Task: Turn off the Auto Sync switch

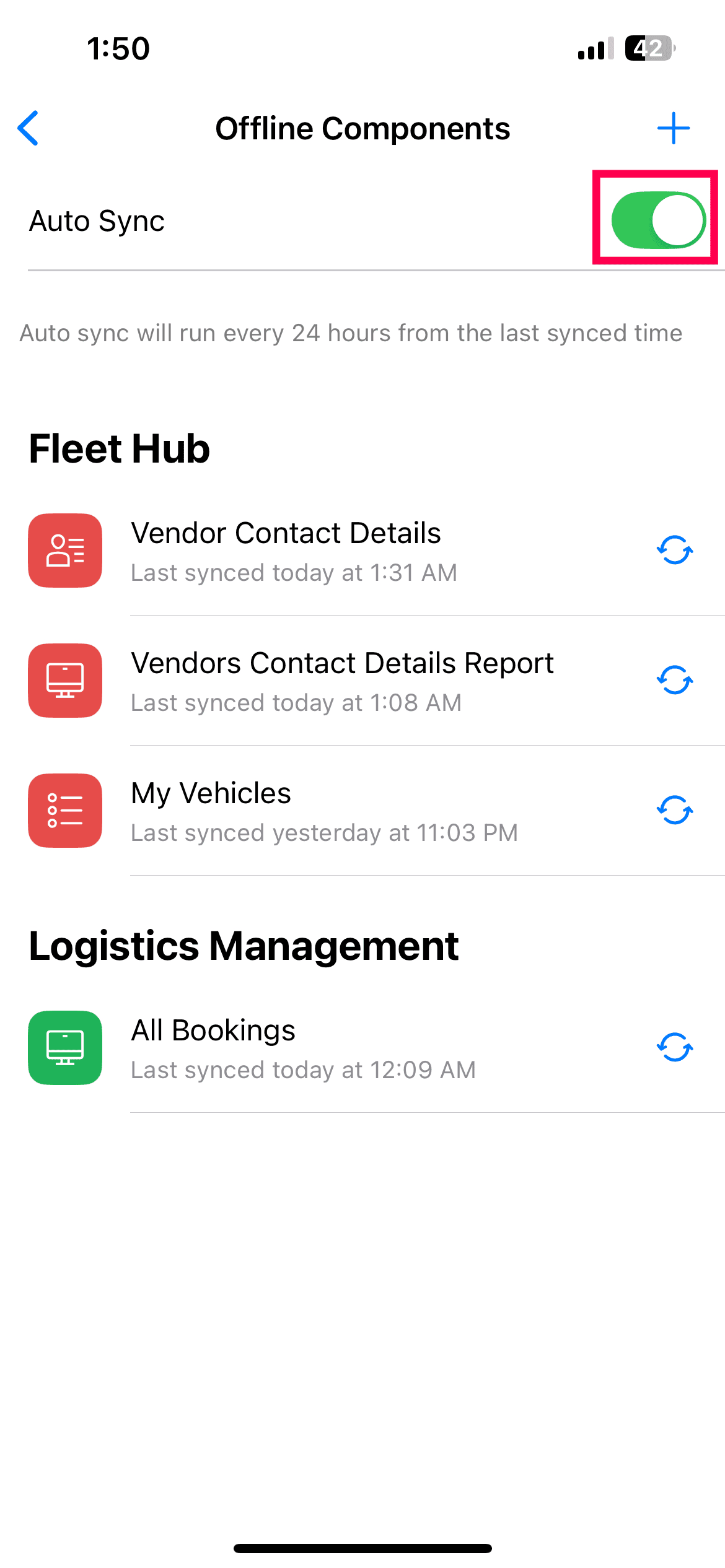Action: coord(658,220)
